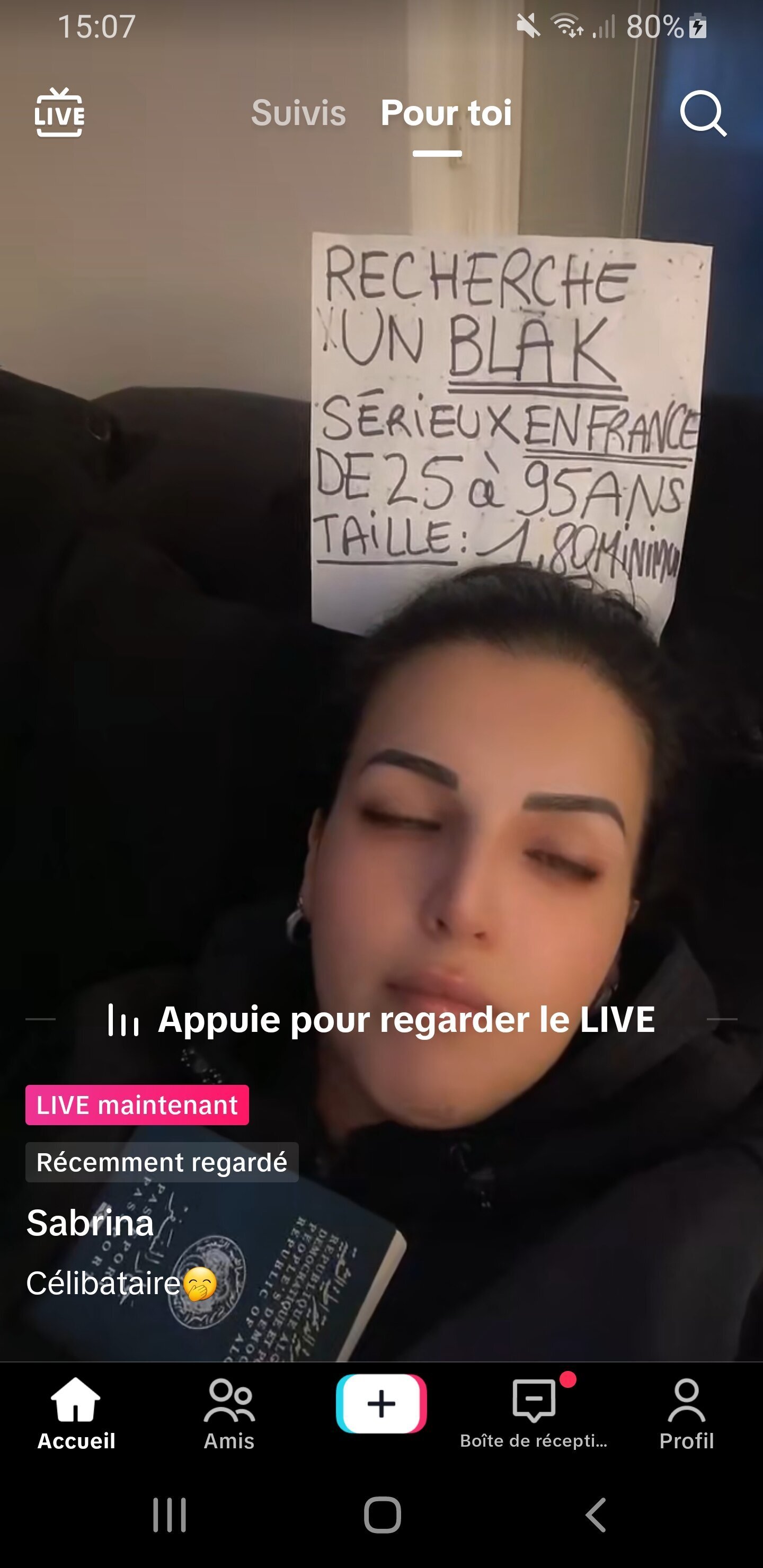Open Sabrina's profile name
Screen dimensions: 763x1568
(90, 1223)
